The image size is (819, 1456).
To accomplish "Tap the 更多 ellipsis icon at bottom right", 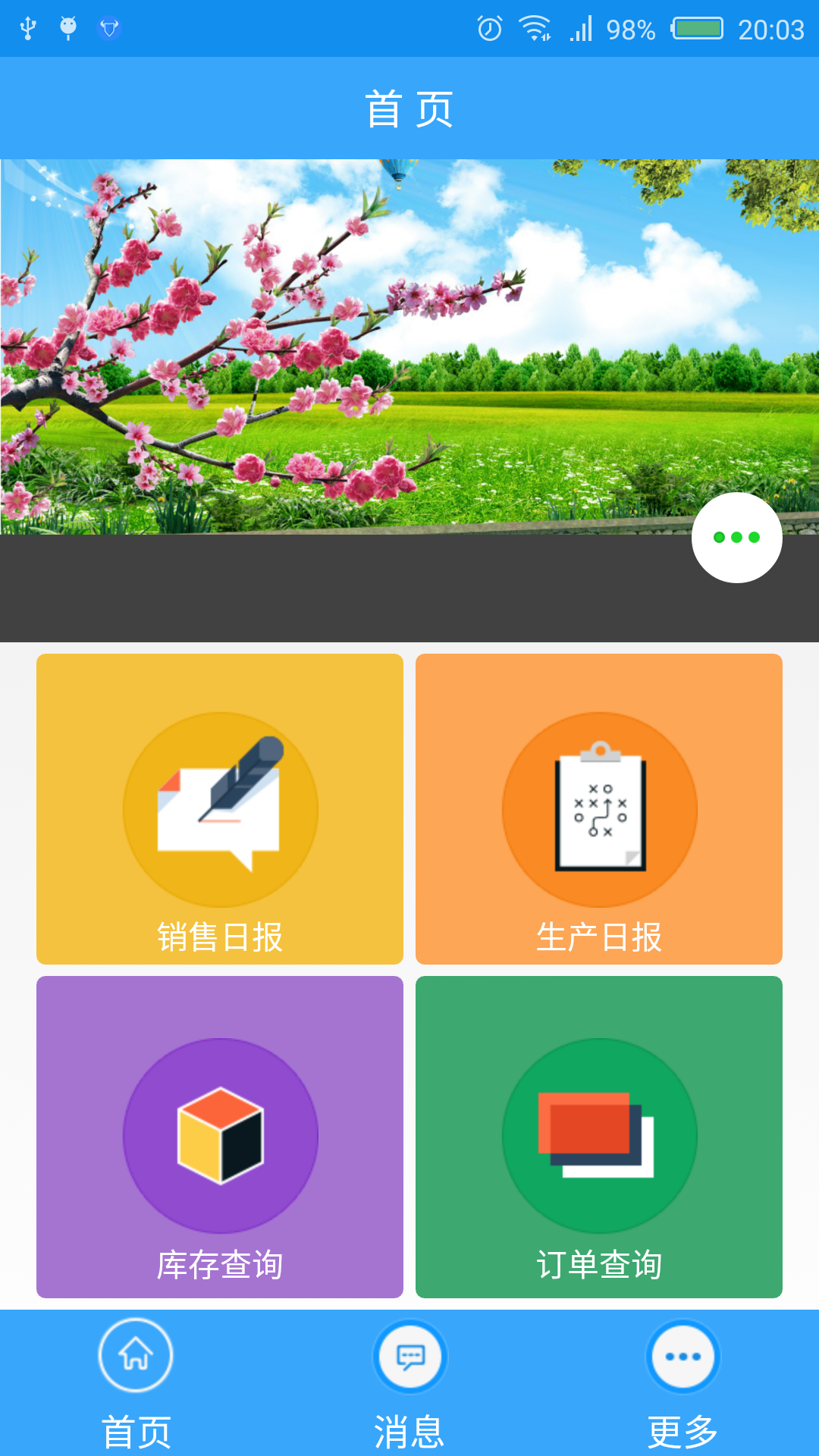I will [x=682, y=1357].
